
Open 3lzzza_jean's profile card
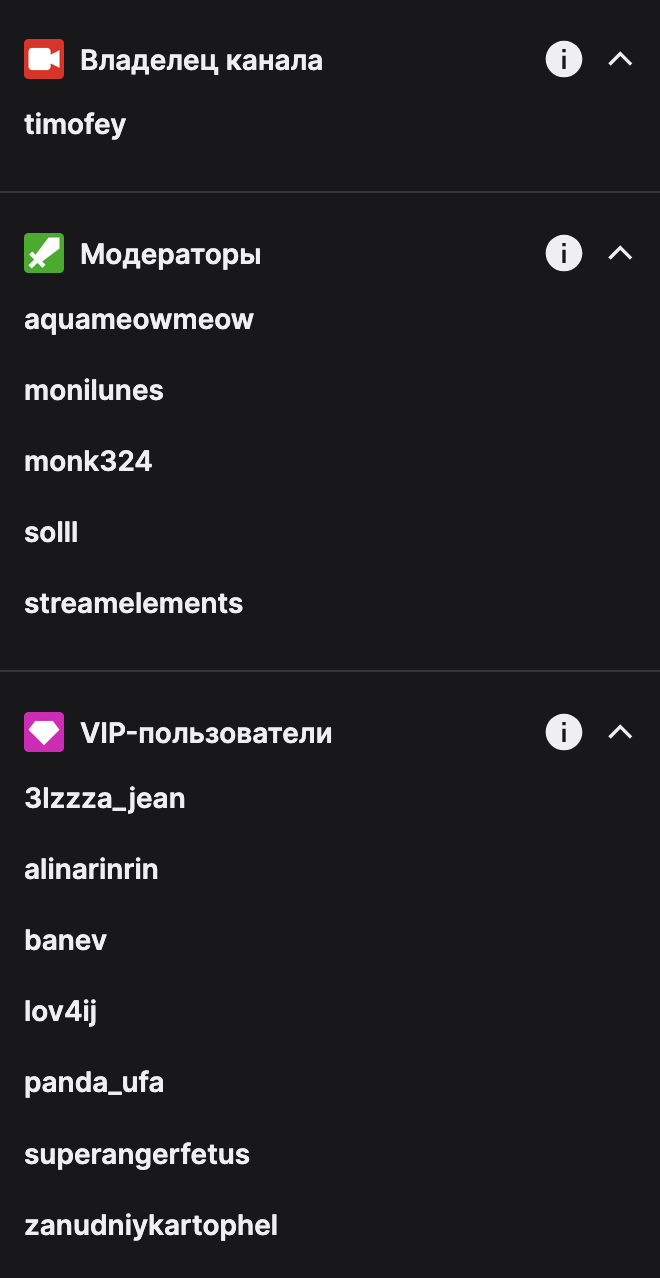[105, 799]
